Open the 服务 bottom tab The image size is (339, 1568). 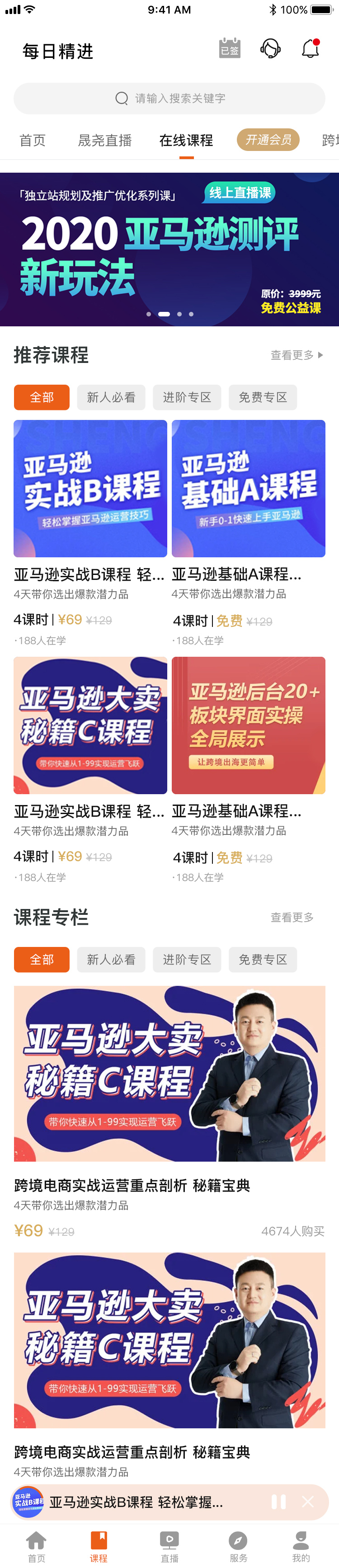238,1547
